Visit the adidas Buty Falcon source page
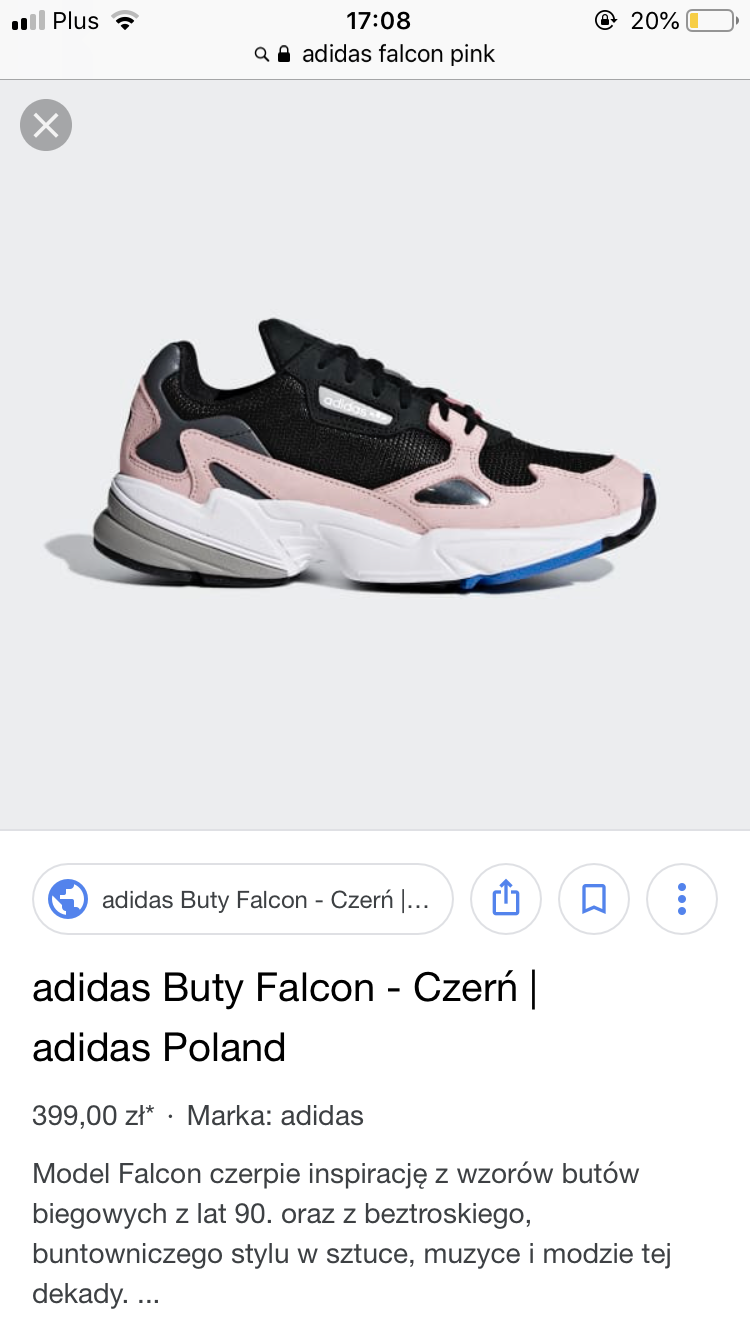750x1334 pixels. tap(243, 899)
